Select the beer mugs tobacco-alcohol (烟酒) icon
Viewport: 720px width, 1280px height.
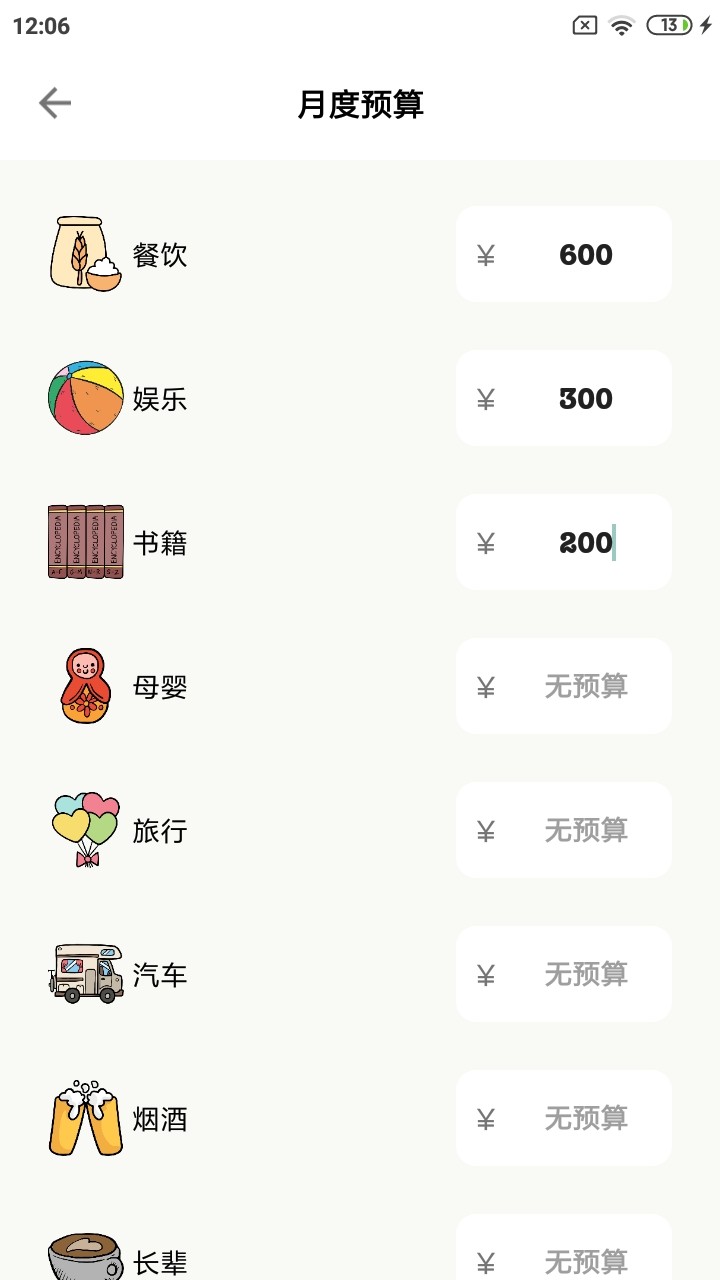click(85, 1117)
